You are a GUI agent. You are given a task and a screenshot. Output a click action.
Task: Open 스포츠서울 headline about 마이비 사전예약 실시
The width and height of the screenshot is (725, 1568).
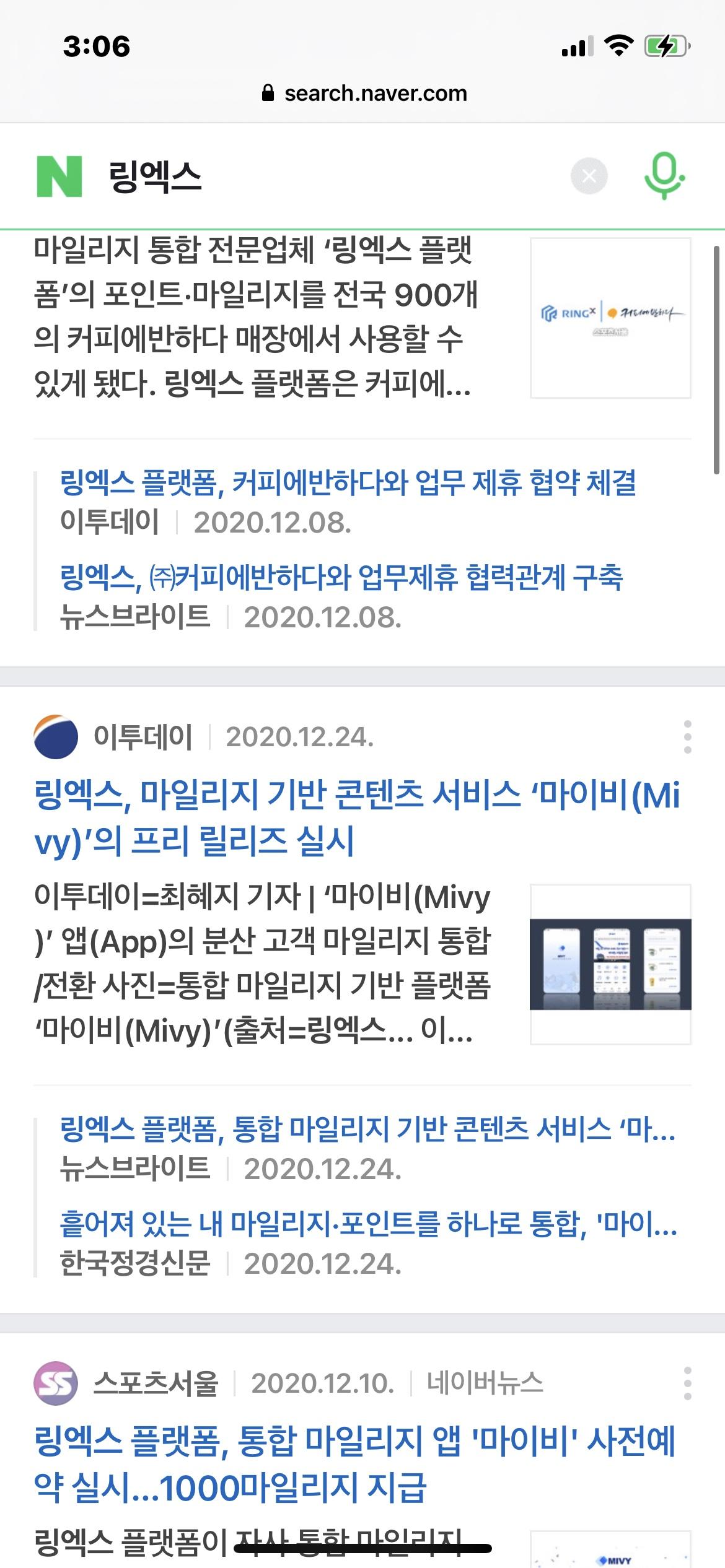pyautogui.click(x=353, y=1464)
